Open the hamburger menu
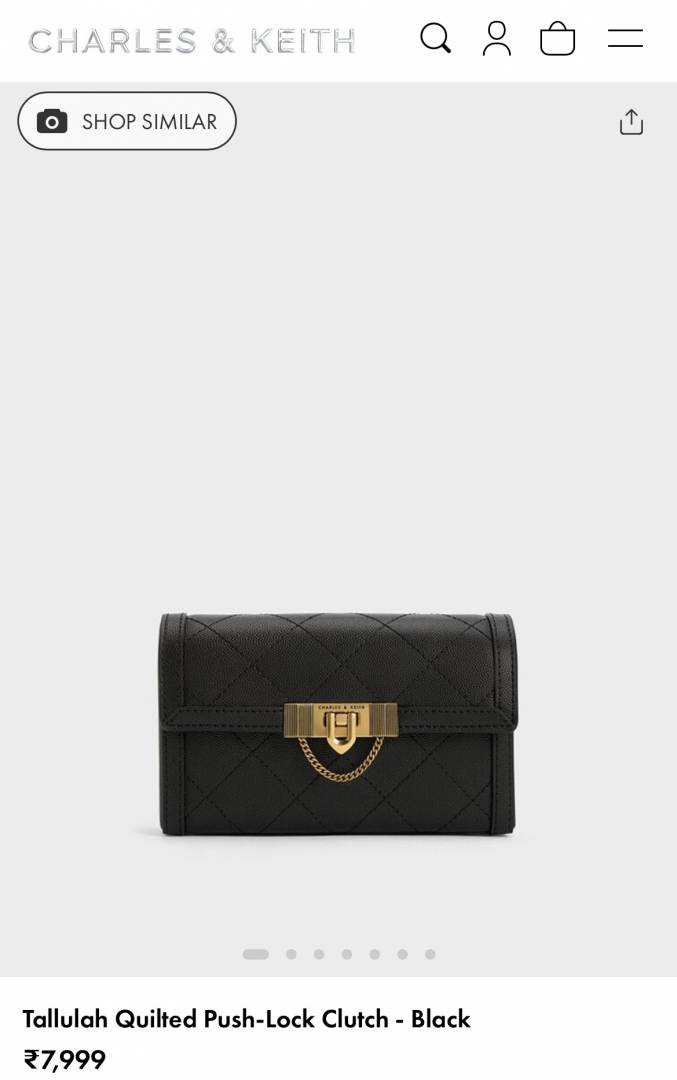 (625, 39)
